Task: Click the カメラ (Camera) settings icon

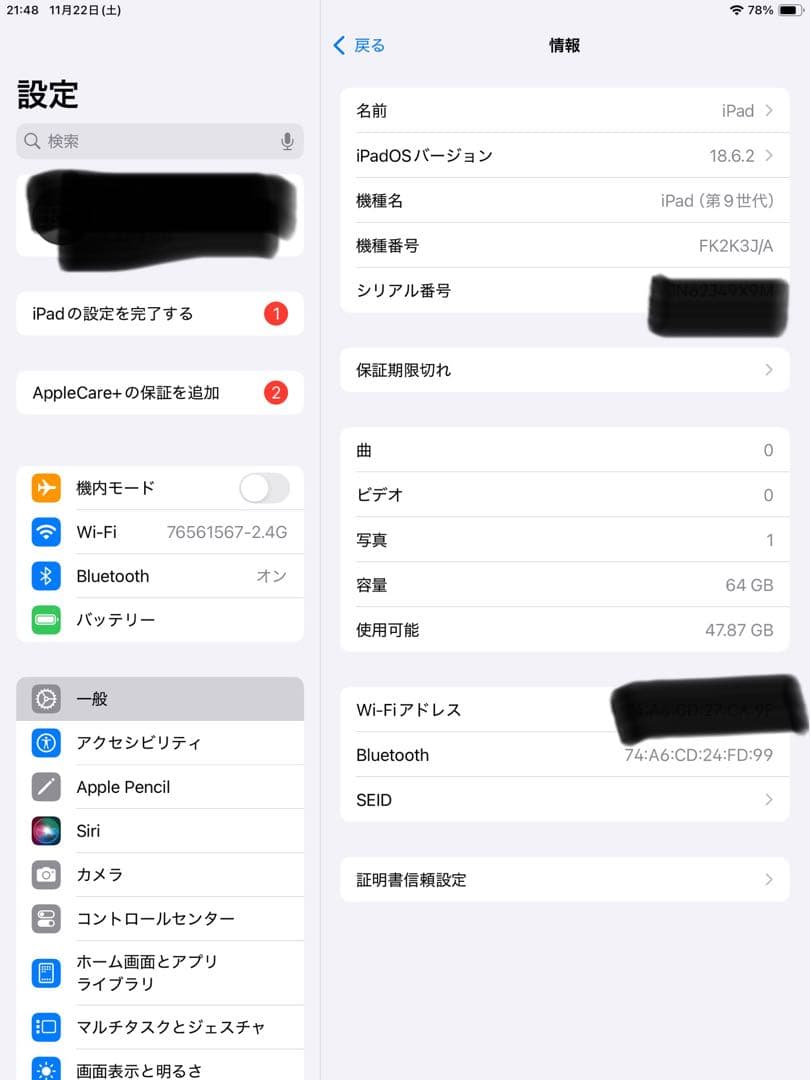Action: (45, 875)
